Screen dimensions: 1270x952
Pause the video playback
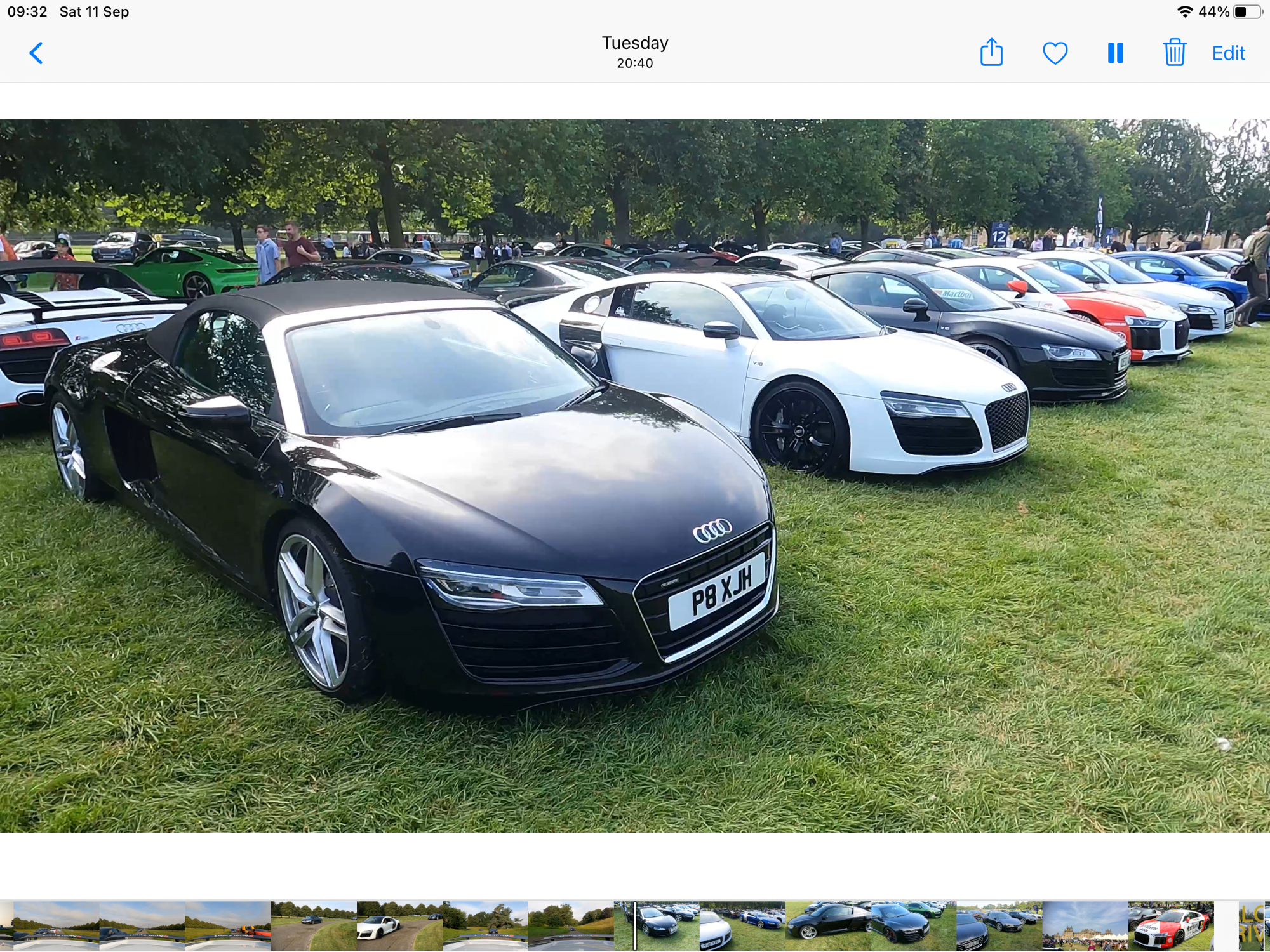[x=1115, y=53]
